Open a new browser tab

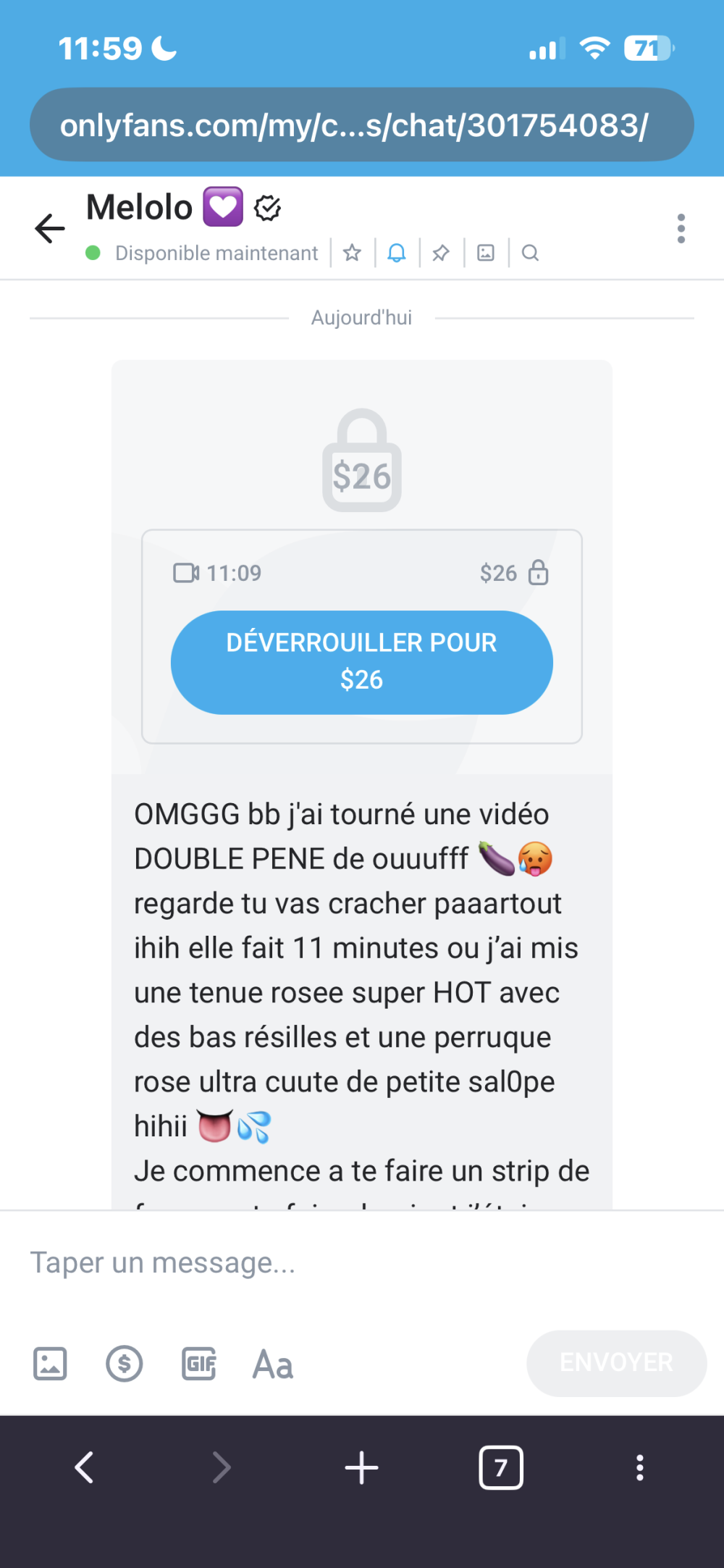pyautogui.click(x=361, y=1468)
